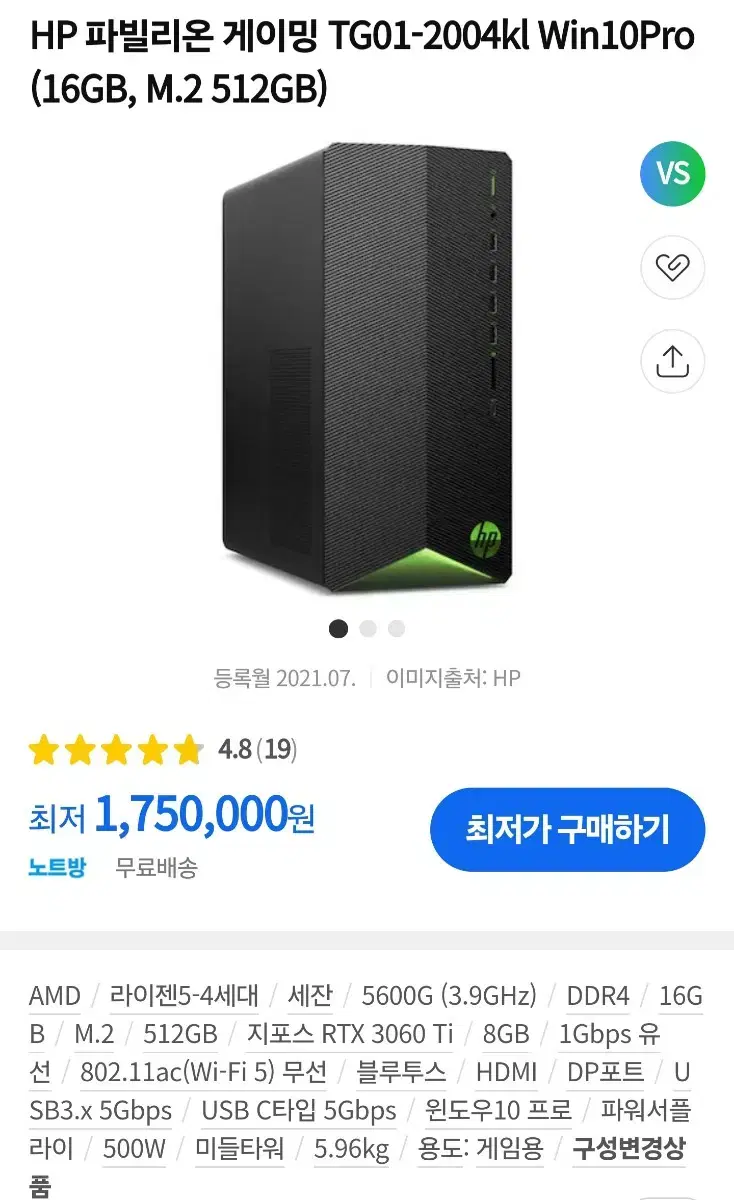Screen dimensions: 734x1200
Task: Open the 구성변경상품 link
Action: [628, 1149]
